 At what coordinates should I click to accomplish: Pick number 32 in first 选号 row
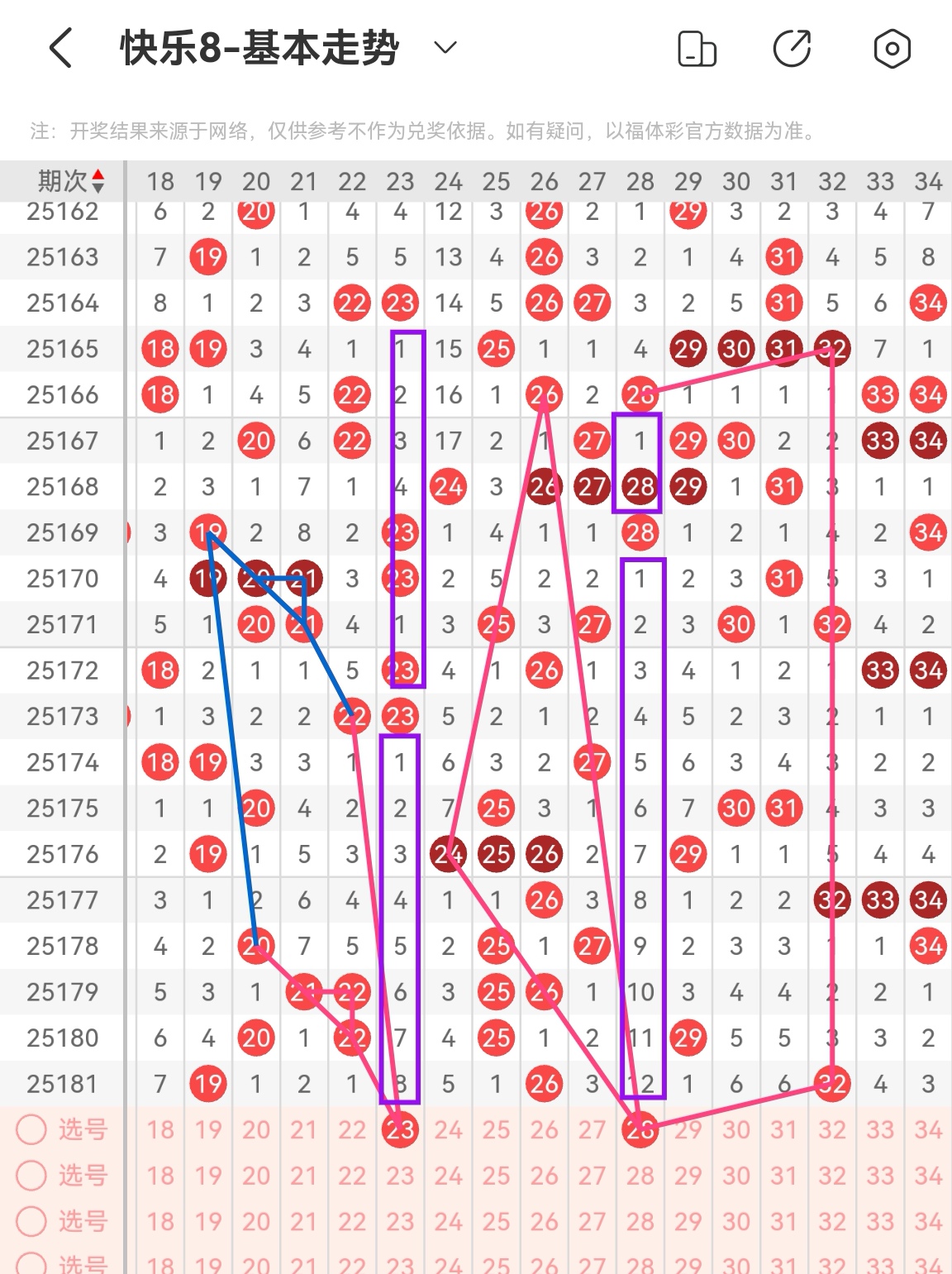pyautogui.click(x=832, y=1129)
